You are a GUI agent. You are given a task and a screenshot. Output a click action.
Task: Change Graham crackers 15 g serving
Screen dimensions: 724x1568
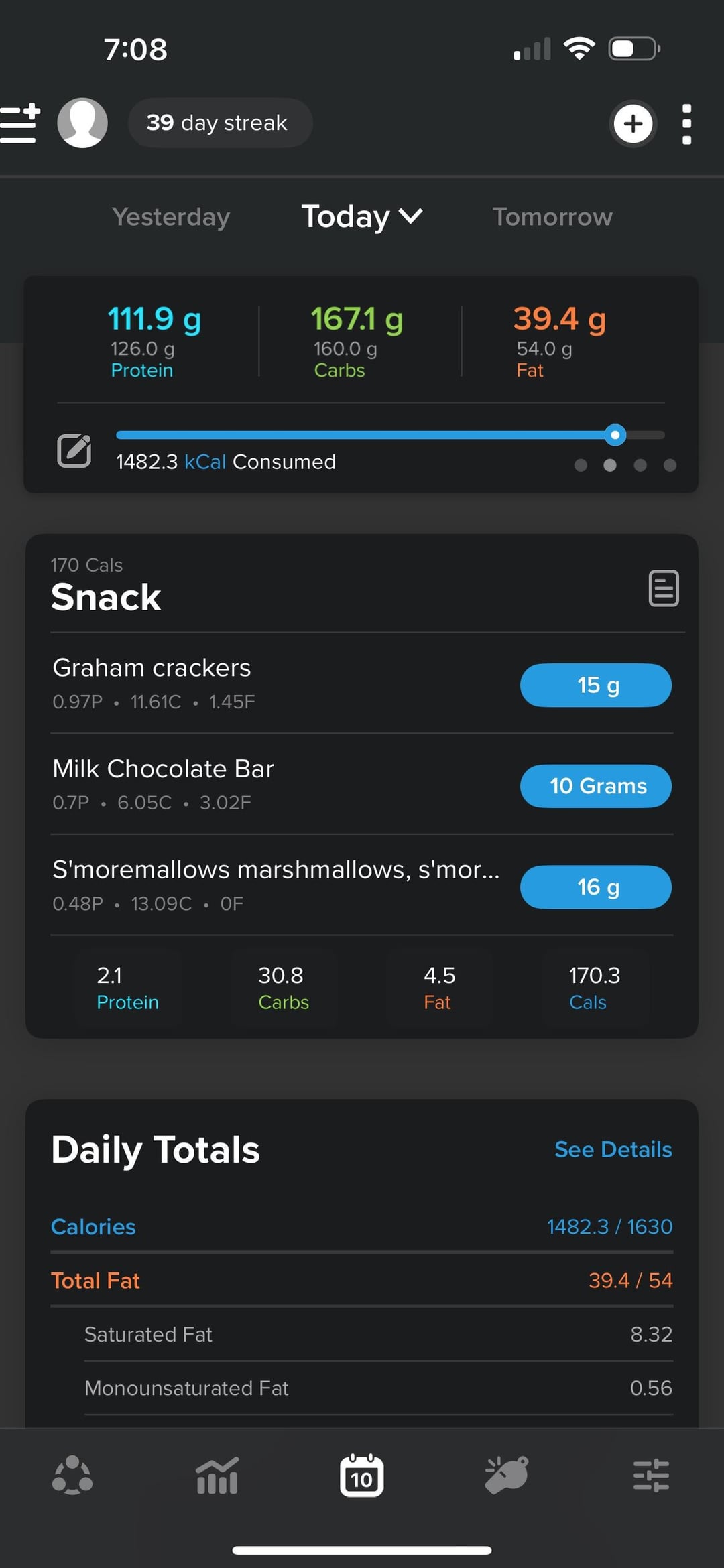click(x=595, y=685)
